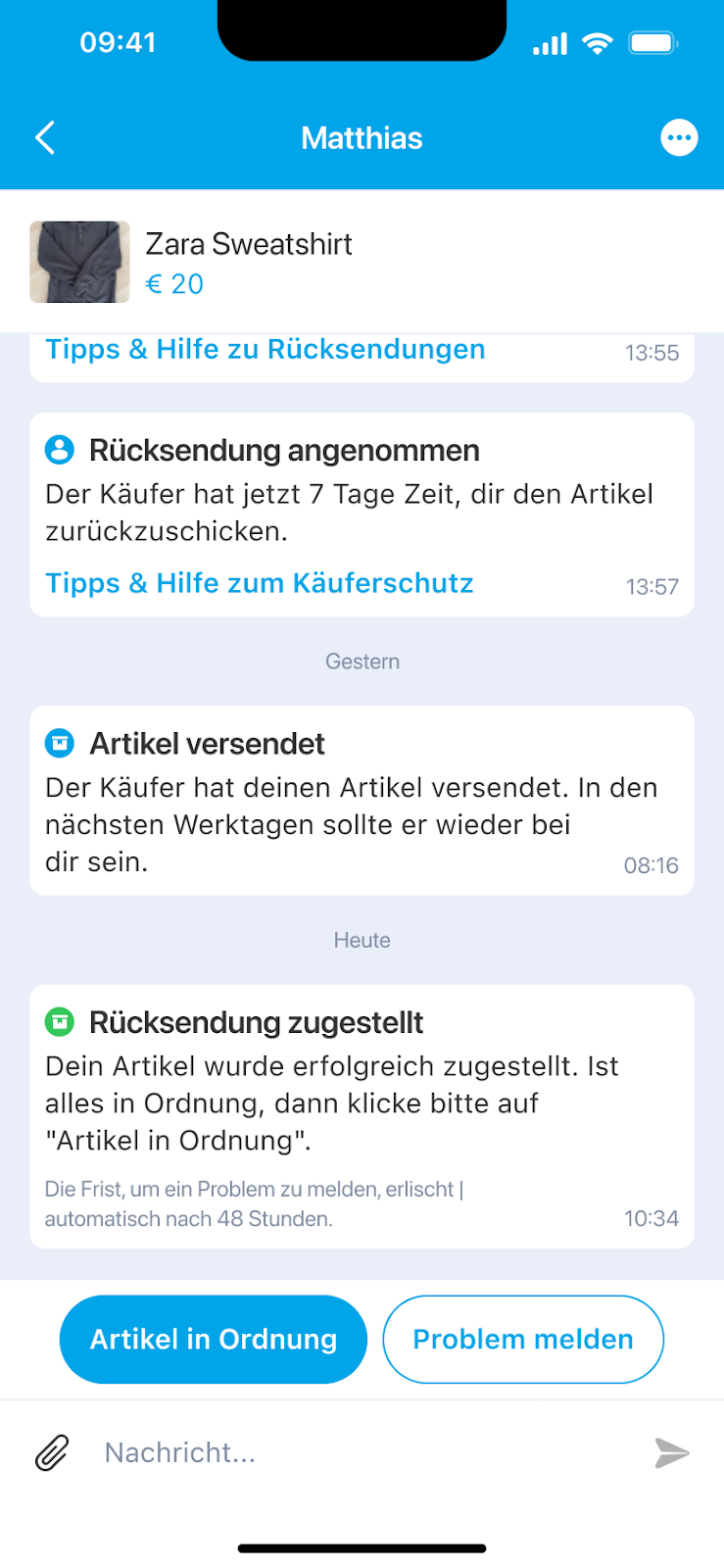Screen dimensions: 724x1568
Task: Tap the Problem melden button
Action: tap(523, 1339)
